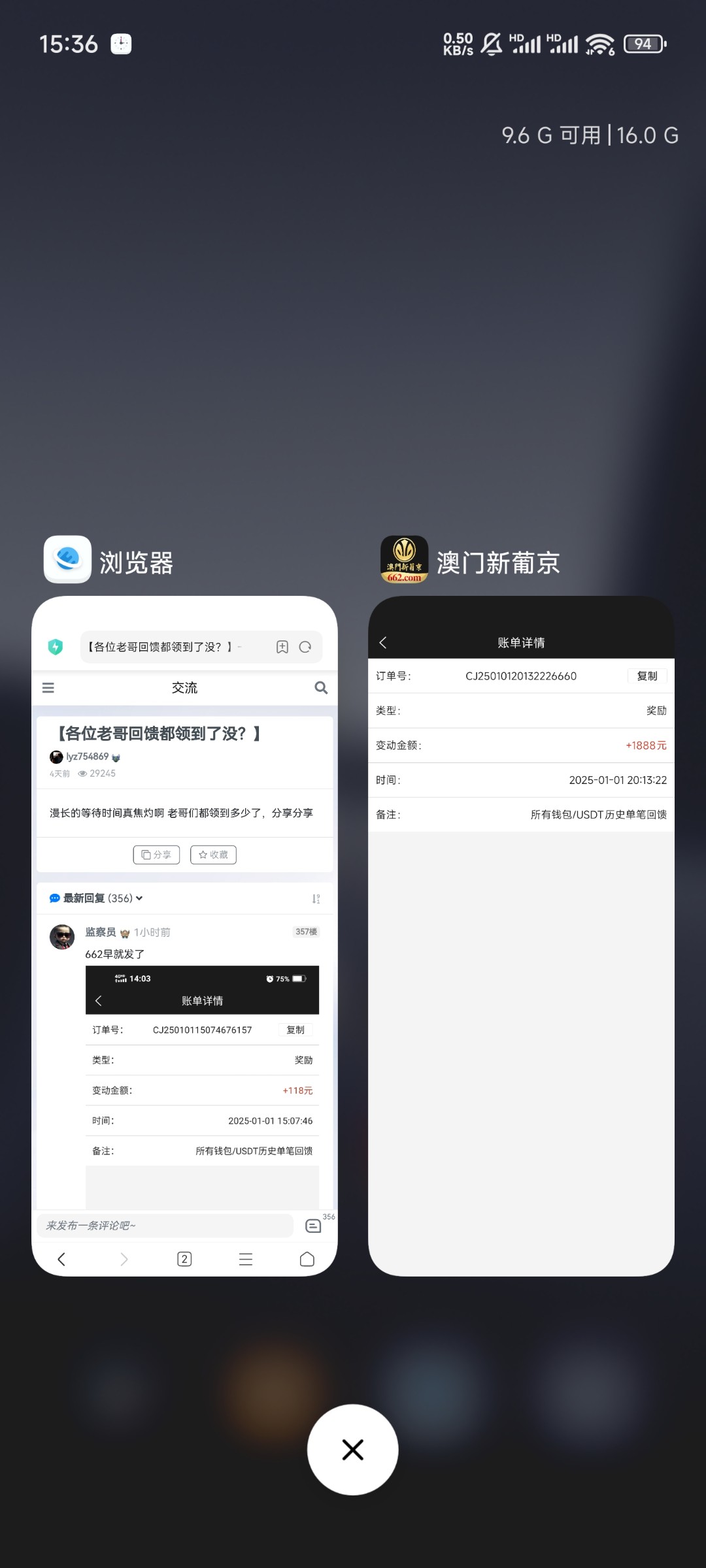Tap the 澳门新葡京 app icon header
Viewport: 706px width, 1568px height.
point(405,559)
